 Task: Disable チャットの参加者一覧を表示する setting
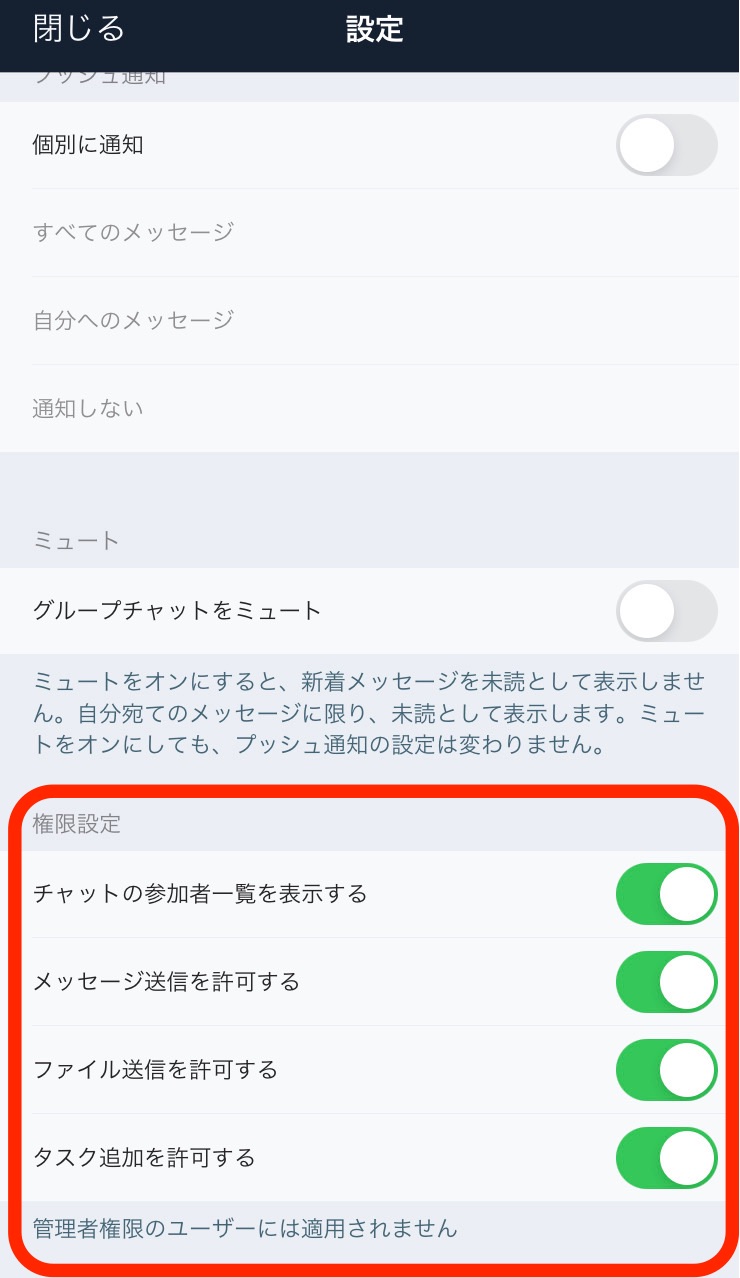pyautogui.click(x=666, y=894)
